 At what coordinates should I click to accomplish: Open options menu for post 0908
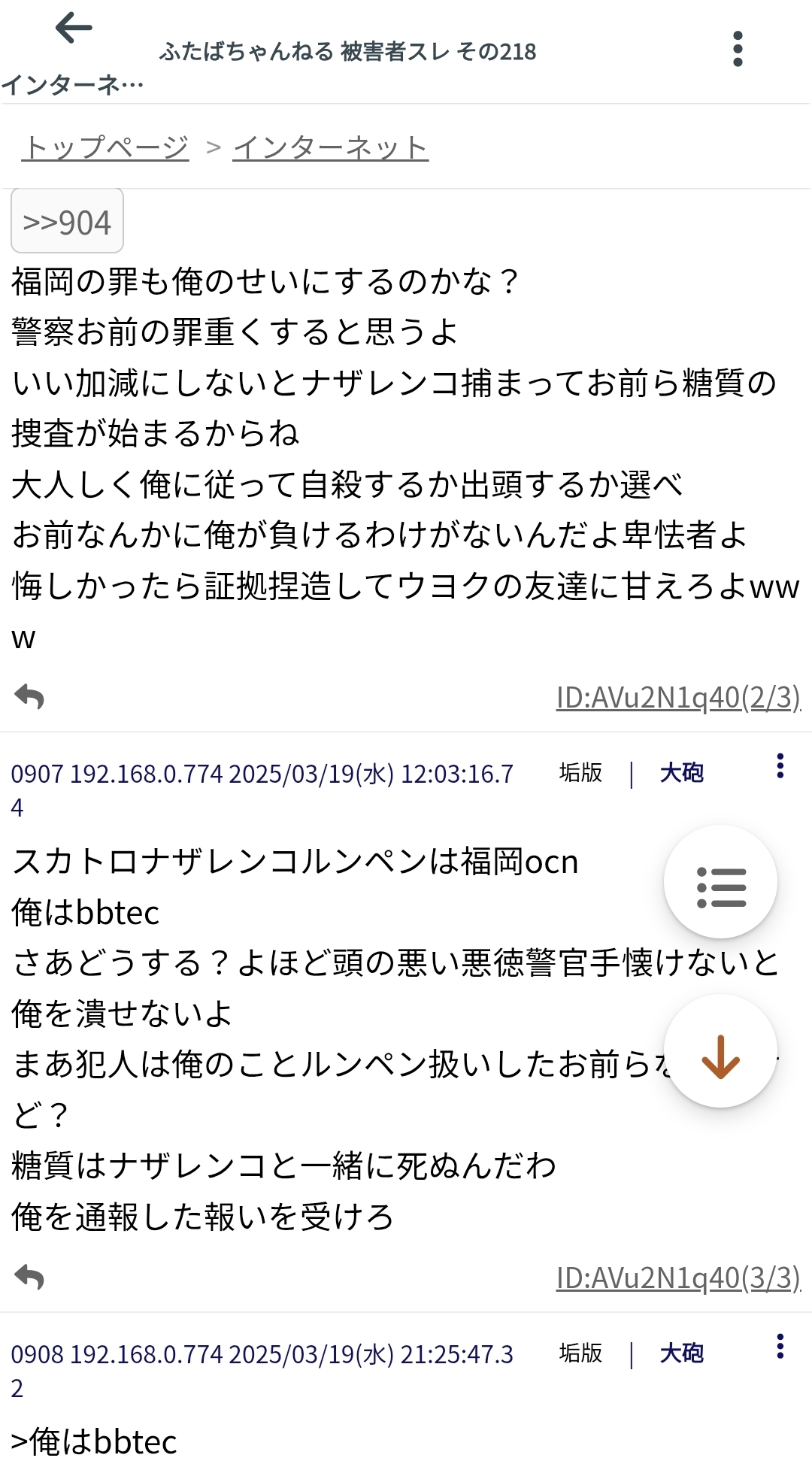780,1347
